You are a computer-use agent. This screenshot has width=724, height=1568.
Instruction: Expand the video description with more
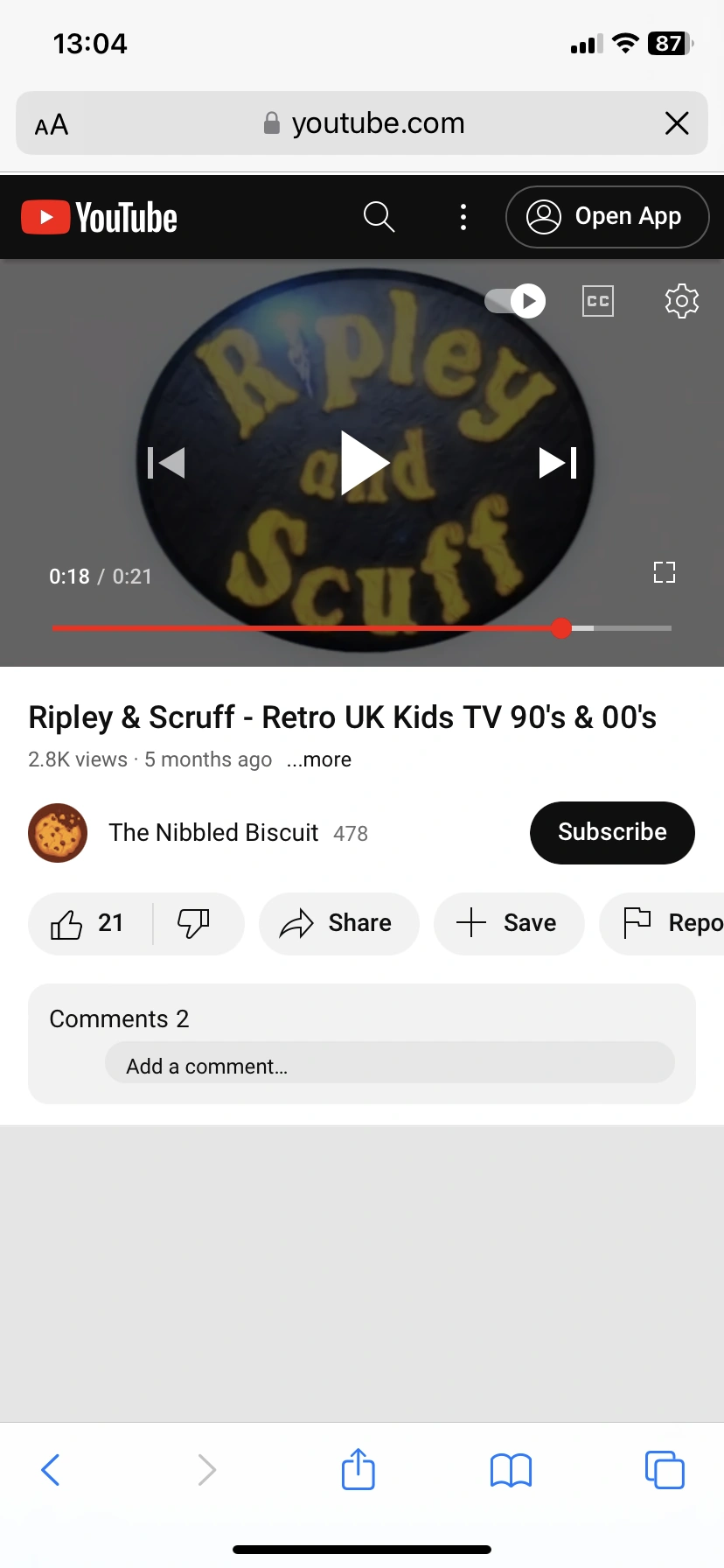pos(318,759)
